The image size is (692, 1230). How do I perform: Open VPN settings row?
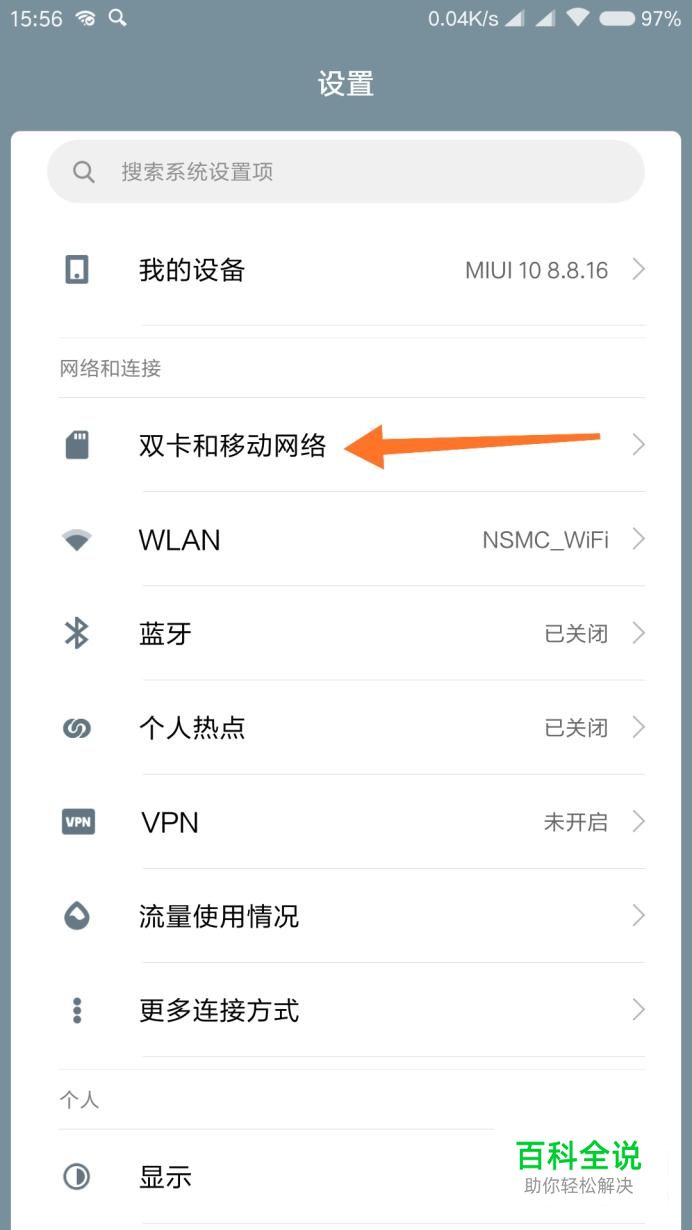[x=345, y=822]
